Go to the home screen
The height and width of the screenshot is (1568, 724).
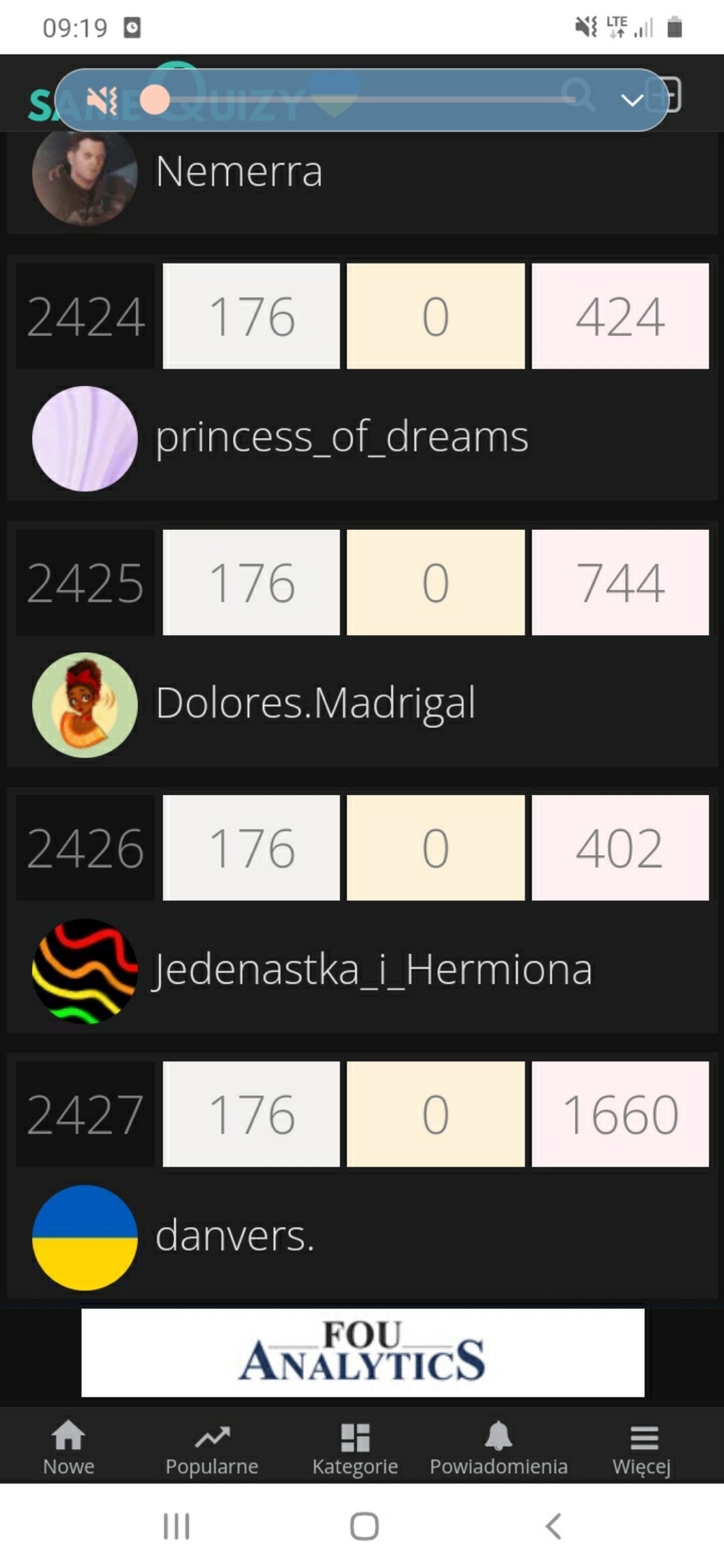[364, 1526]
